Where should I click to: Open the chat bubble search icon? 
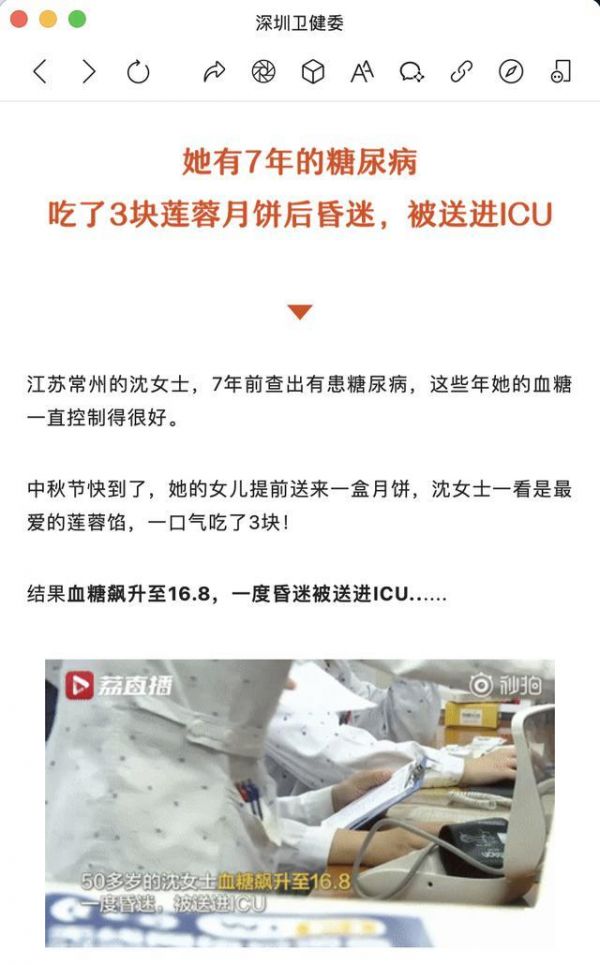[411, 72]
